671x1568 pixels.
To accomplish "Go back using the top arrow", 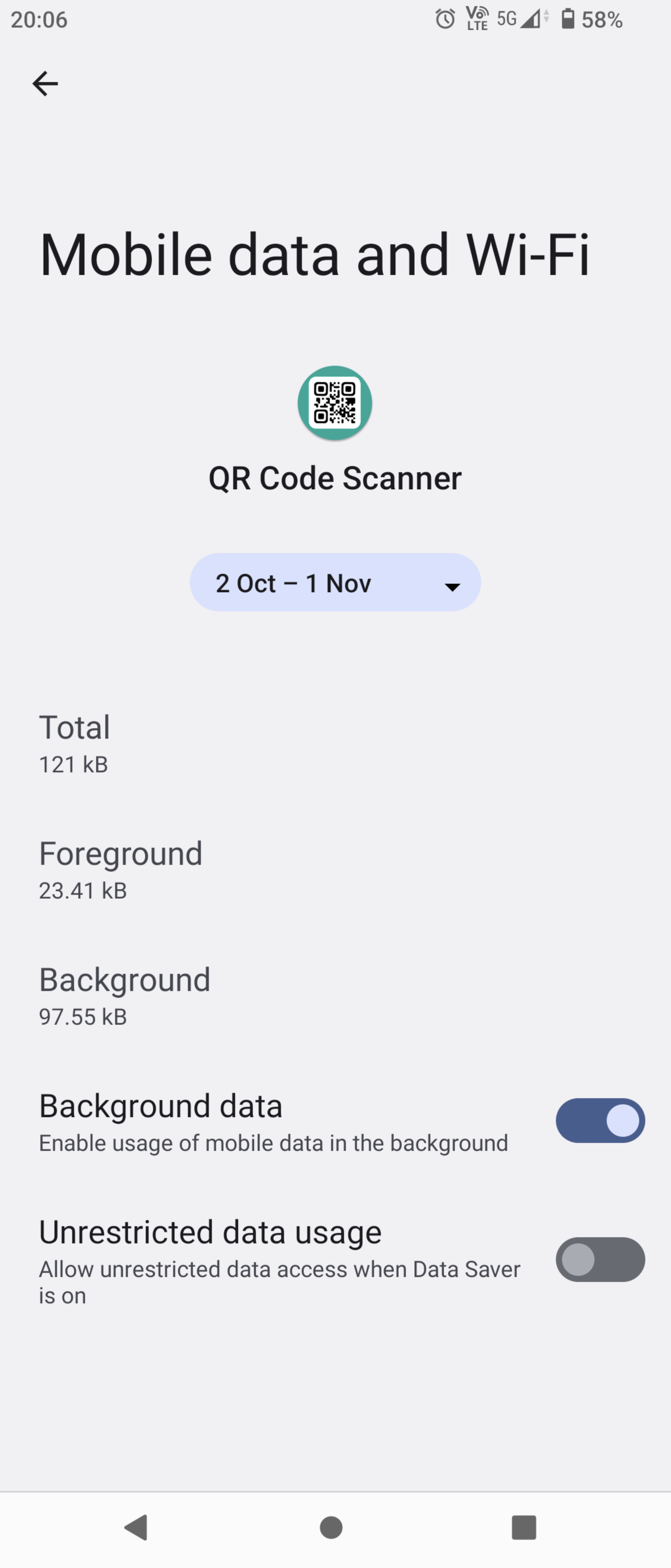I will pos(45,83).
